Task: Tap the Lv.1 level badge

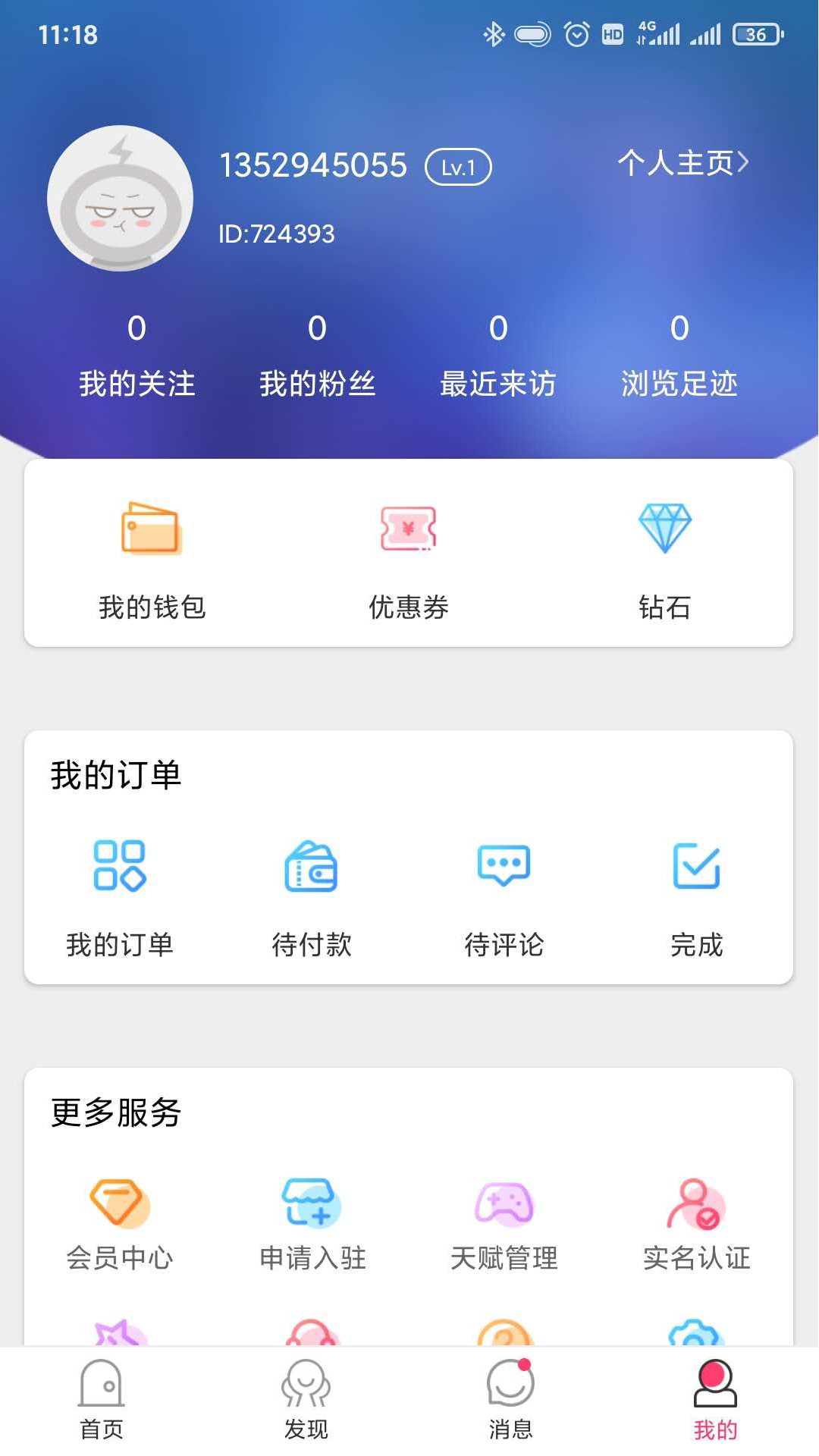Action: (457, 166)
